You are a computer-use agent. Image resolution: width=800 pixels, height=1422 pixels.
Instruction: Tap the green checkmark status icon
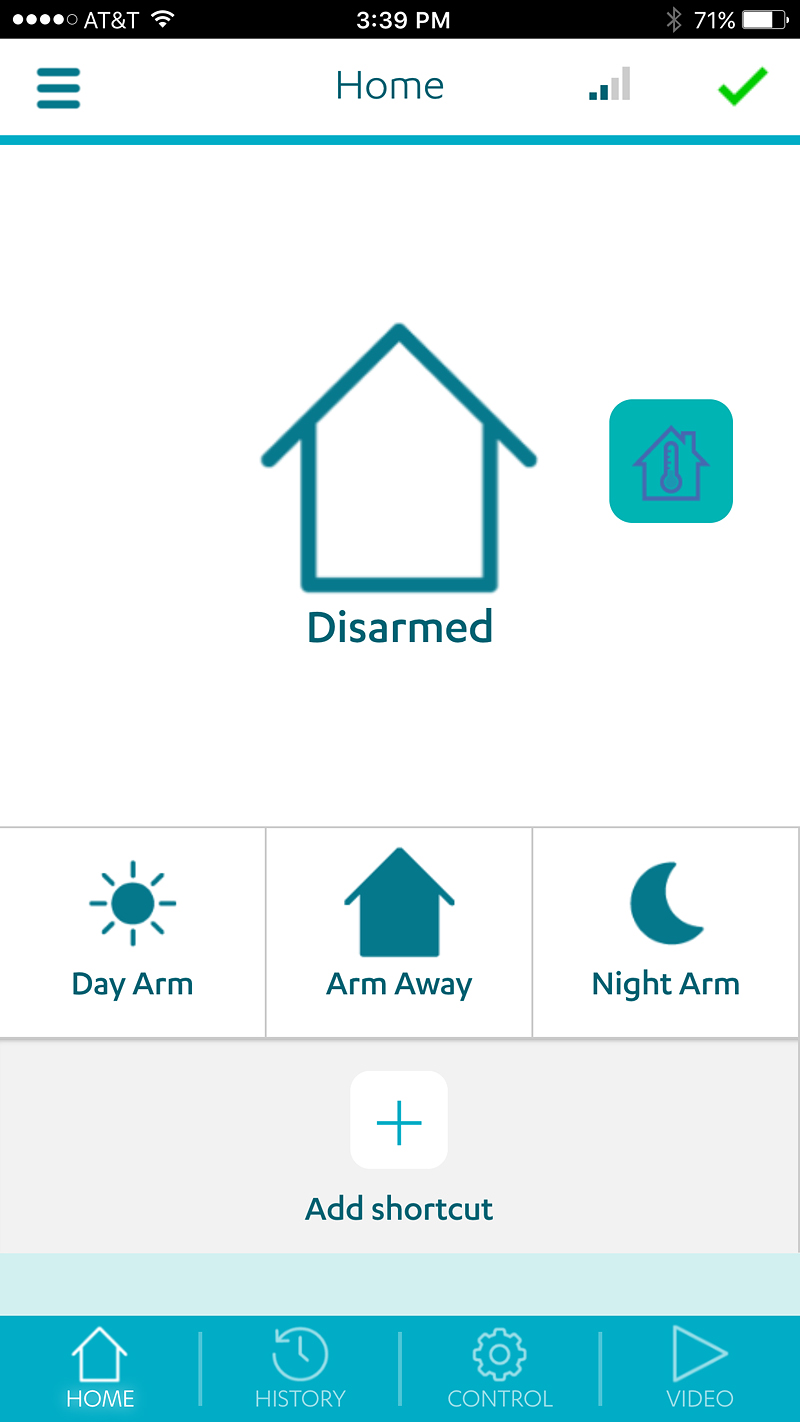742,86
